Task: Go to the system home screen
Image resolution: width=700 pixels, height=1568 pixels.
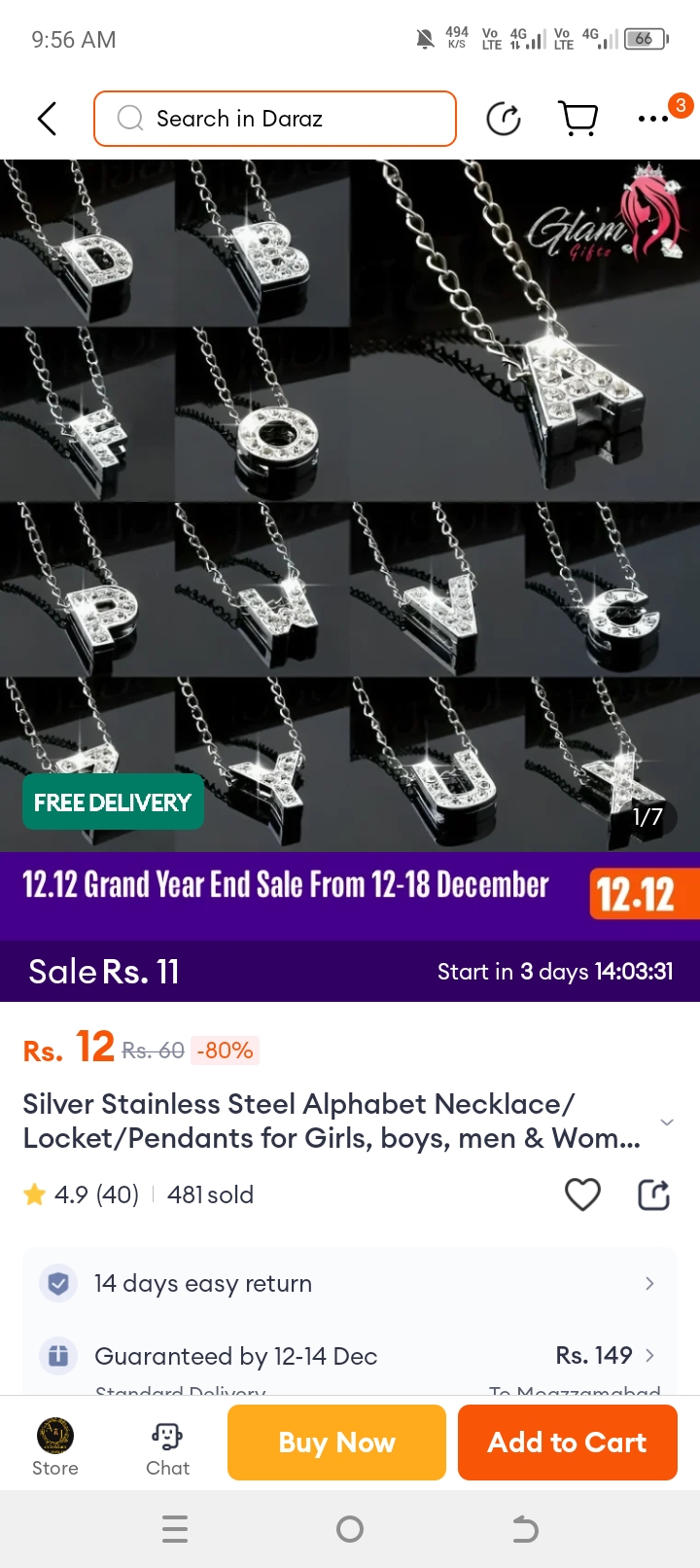Action: tap(350, 1529)
